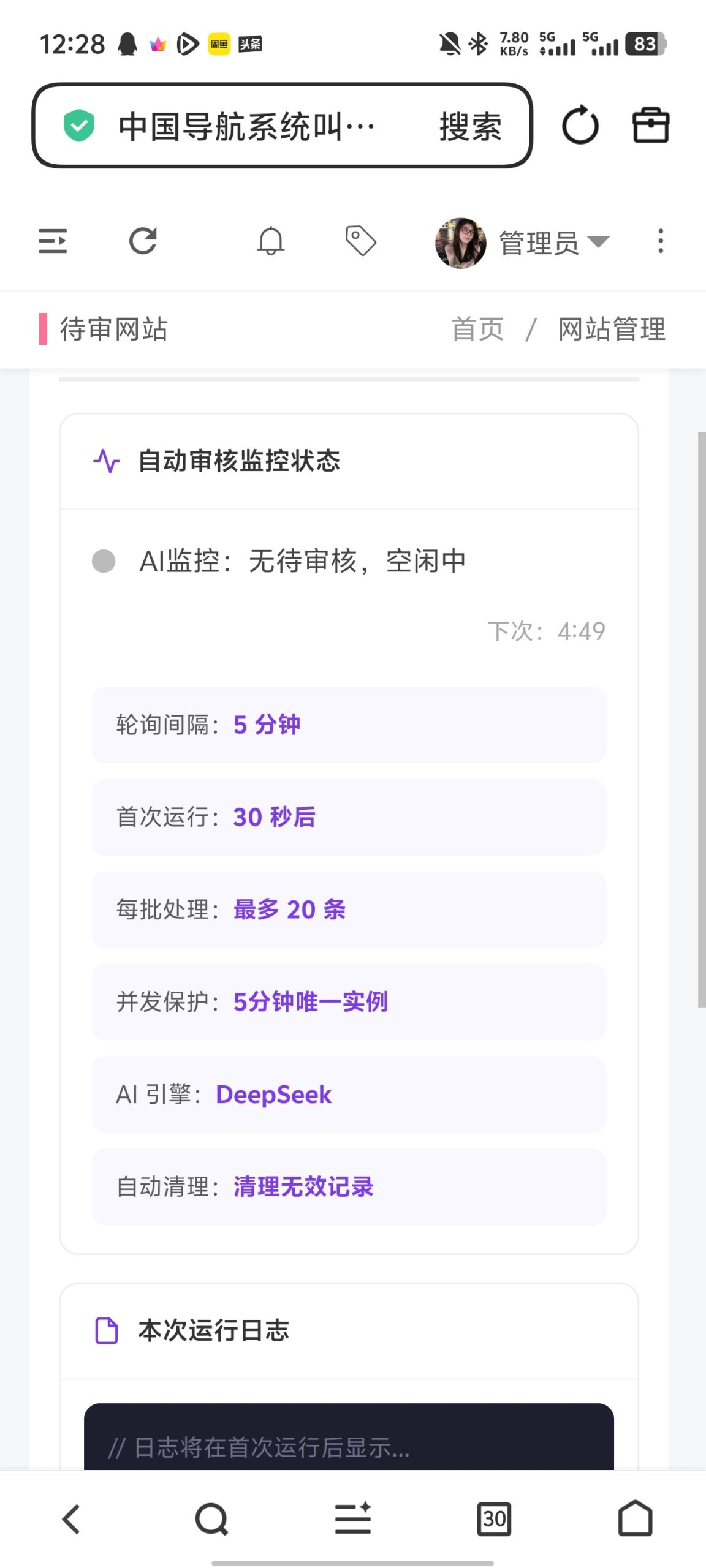
Task: Tap the green security shield in the address bar
Action: click(x=80, y=126)
